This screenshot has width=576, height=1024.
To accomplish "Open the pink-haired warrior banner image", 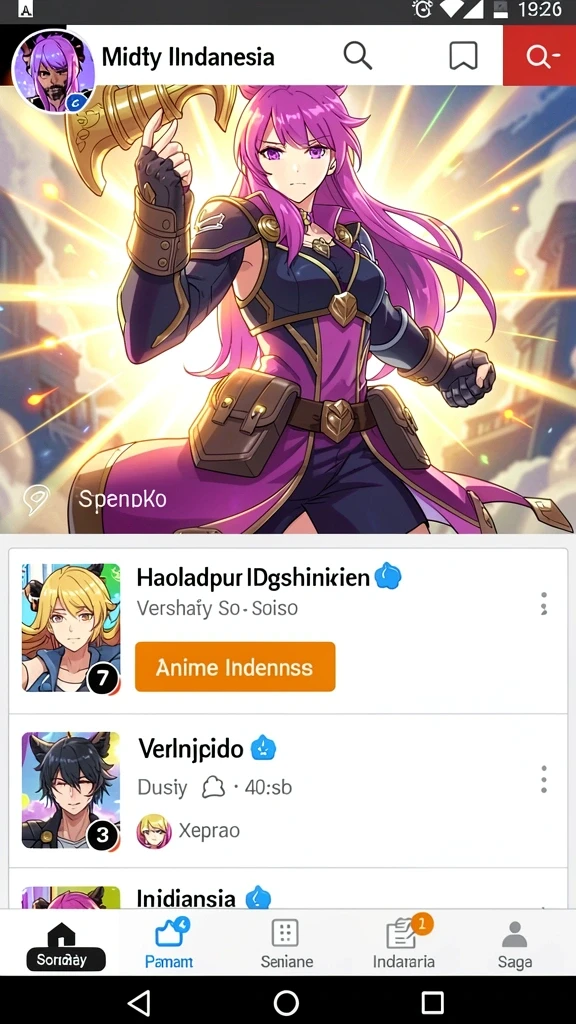I will (x=288, y=310).
